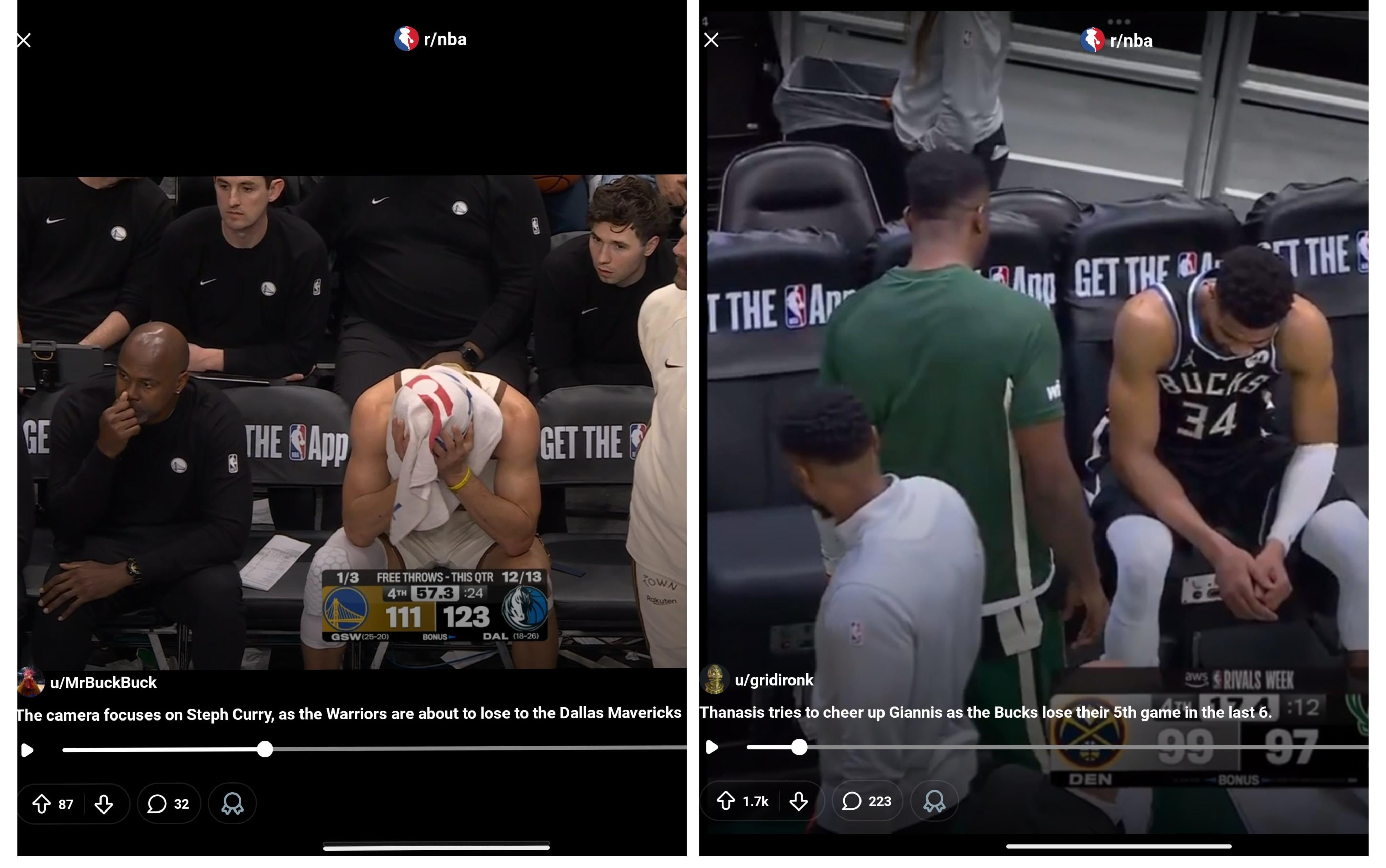Open the 223 comments on Giannis post
This screenshot has height=868, width=1386.
click(866, 801)
